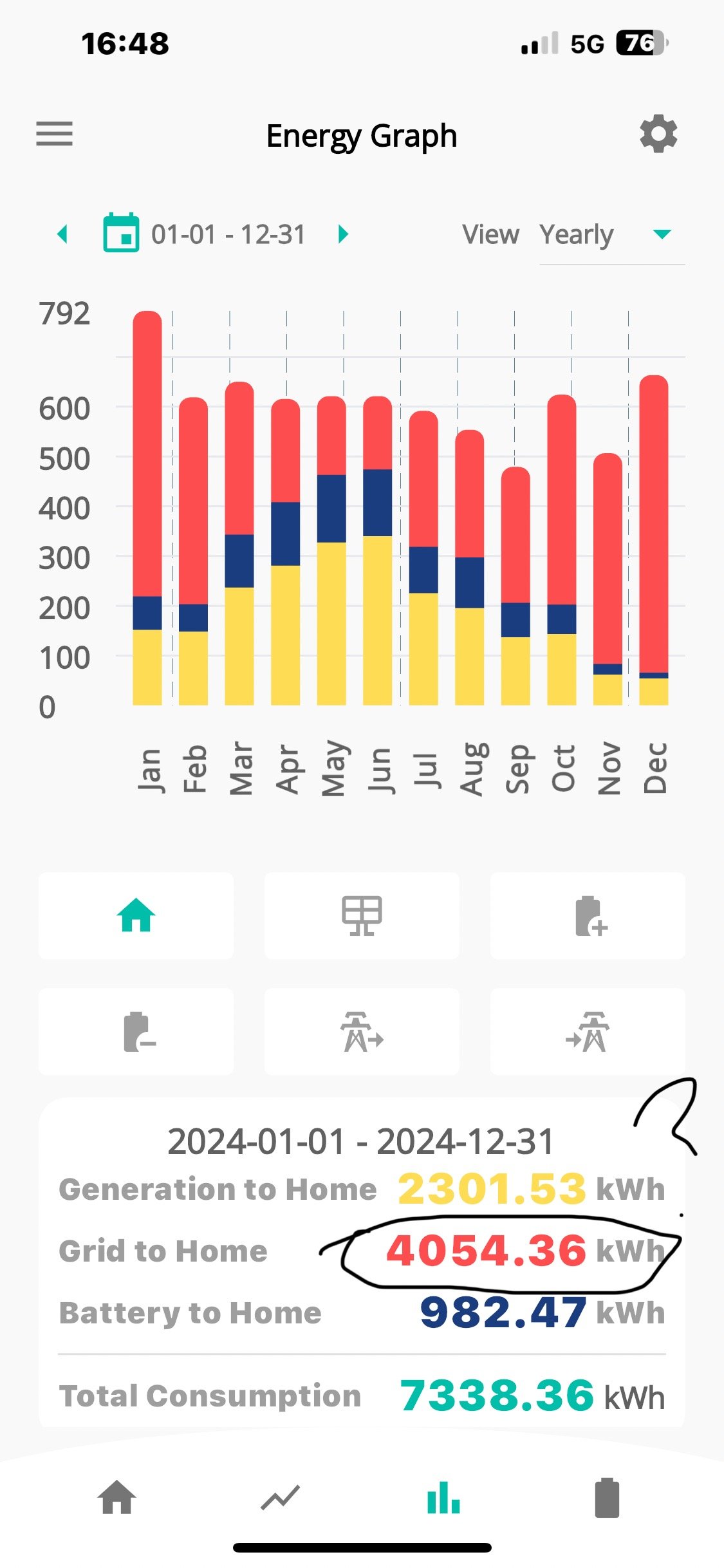Screen dimensions: 724x1568
Task: Select the export to grid tile
Action: pyautogui.click(x=362, y=1031)
